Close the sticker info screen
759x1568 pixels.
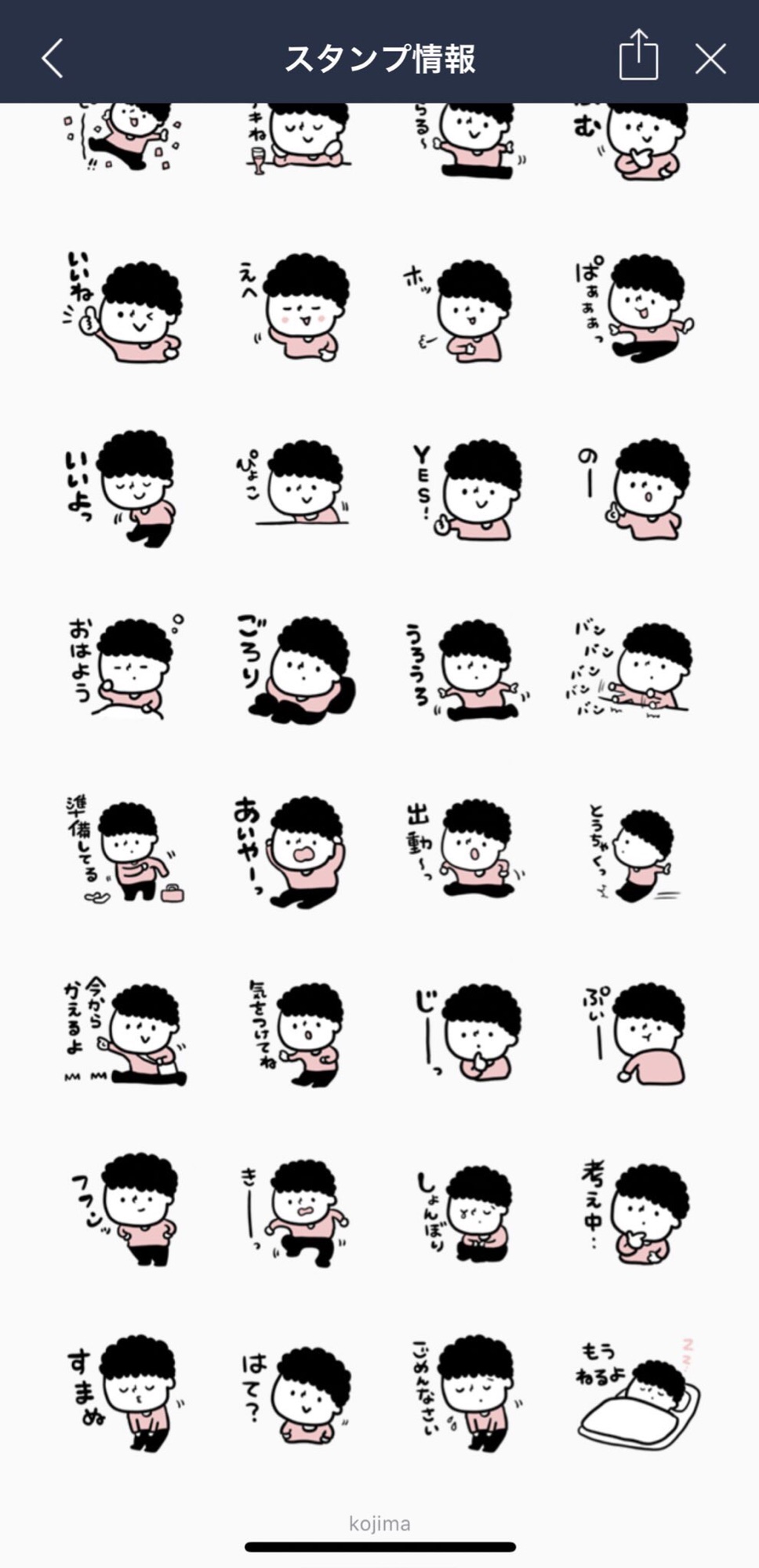pos(710,59)
